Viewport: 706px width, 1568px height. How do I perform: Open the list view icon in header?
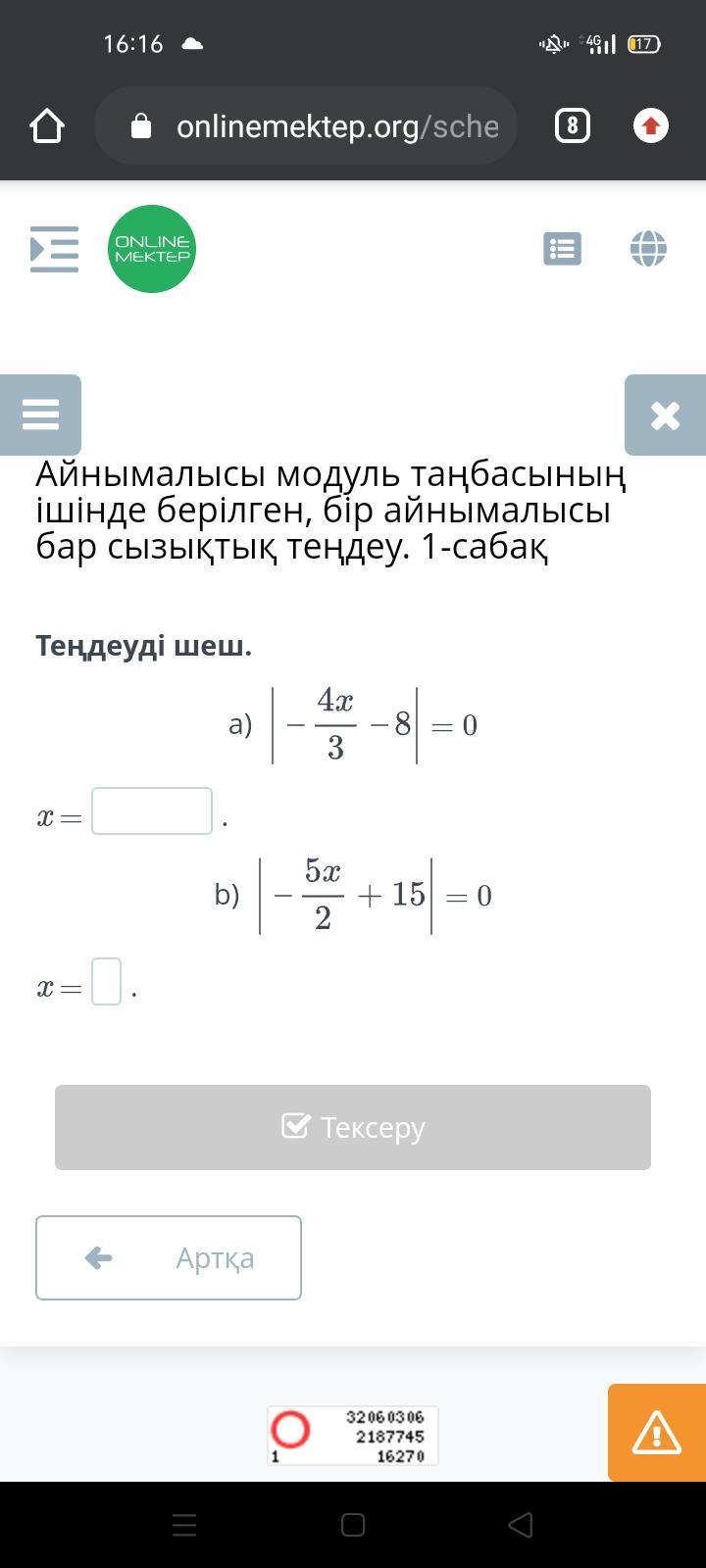562,249
